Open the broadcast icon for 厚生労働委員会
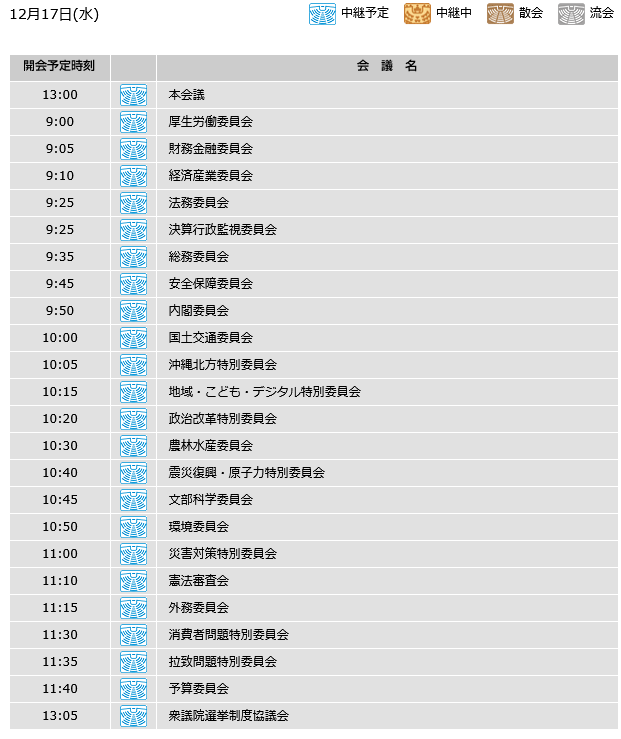This screenshot has width=621, height=739. point(133,122)
